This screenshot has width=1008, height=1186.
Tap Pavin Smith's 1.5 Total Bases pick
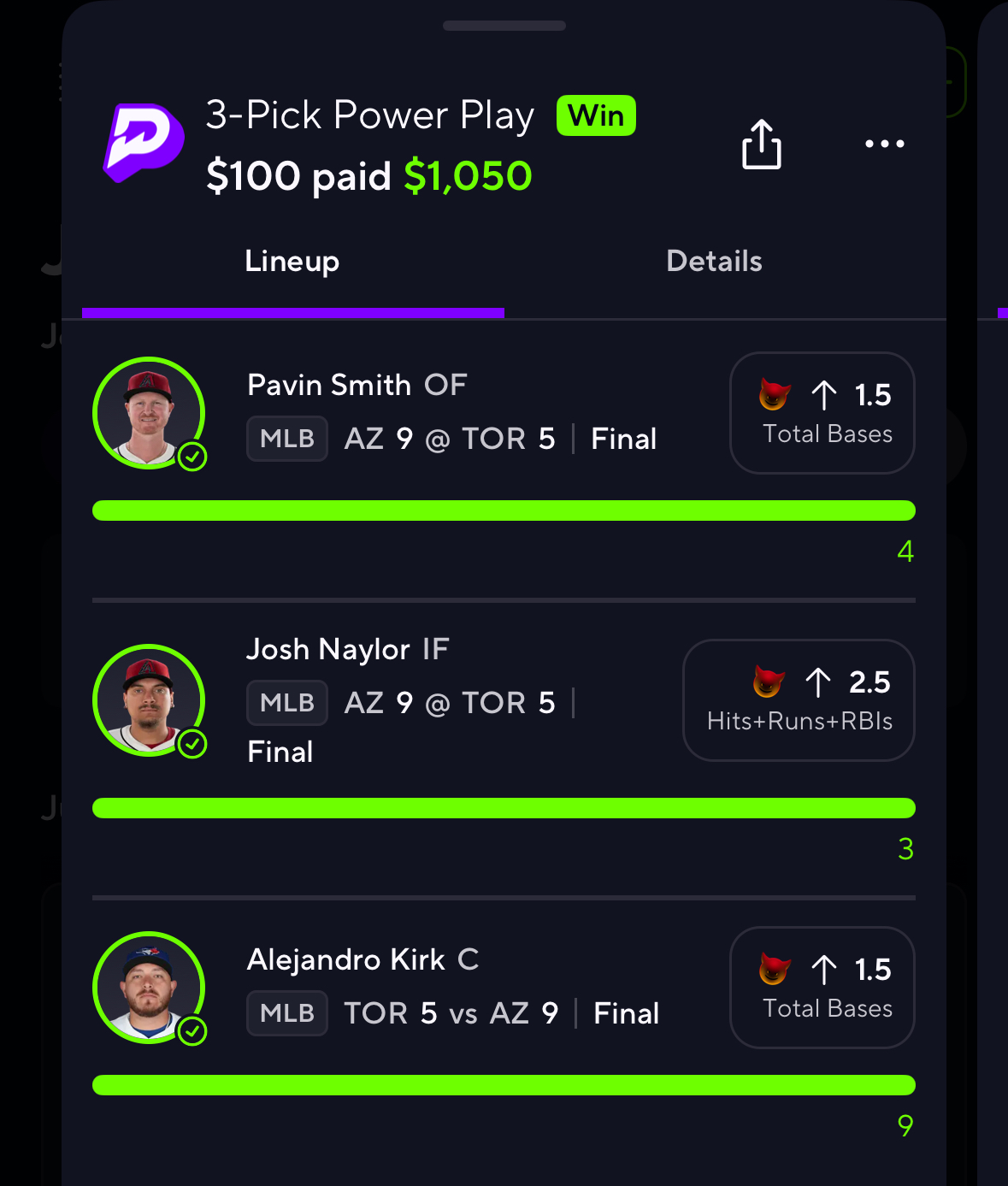point(822,413)
